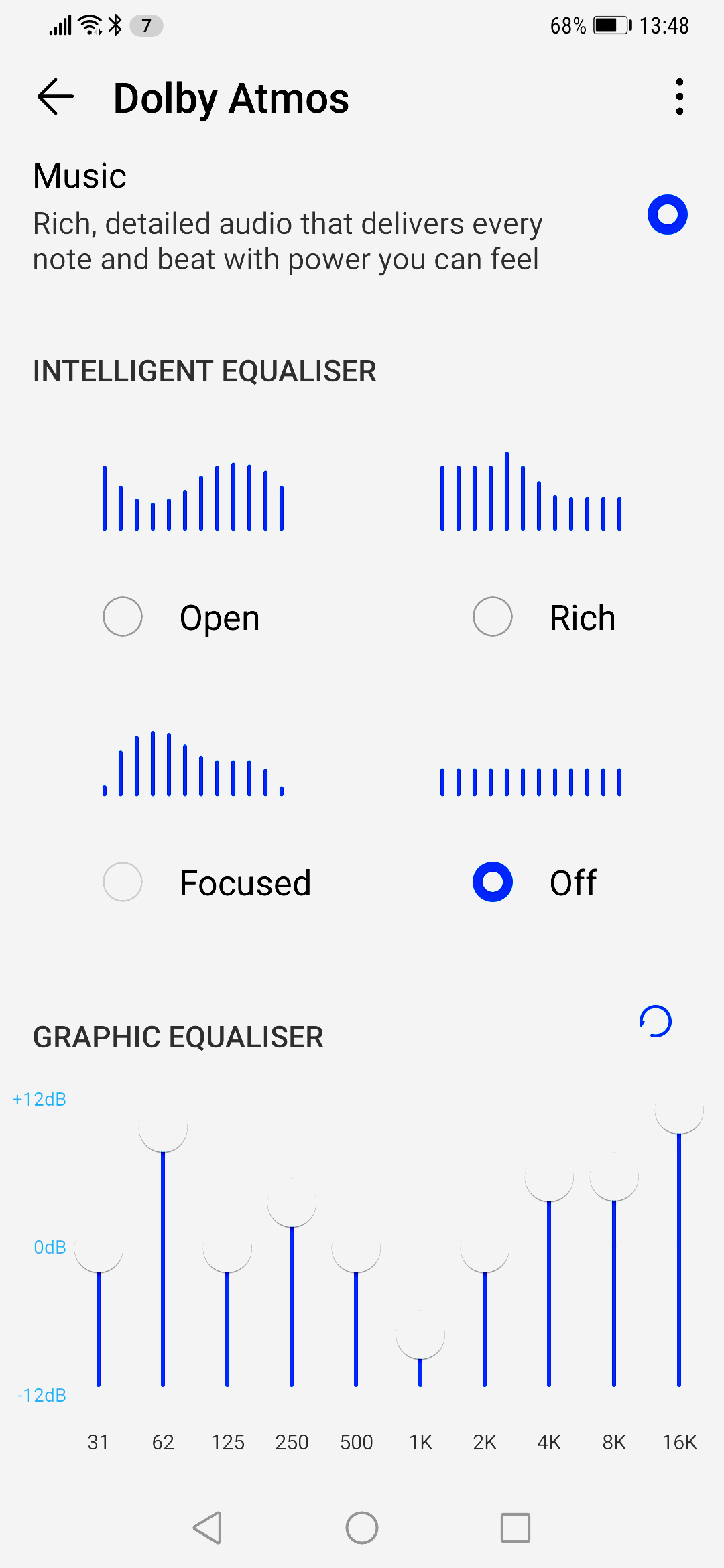This screenshot has width=724, height=1568.
Task: Tap the 1K slider knob
Action: coord(420,1334)
